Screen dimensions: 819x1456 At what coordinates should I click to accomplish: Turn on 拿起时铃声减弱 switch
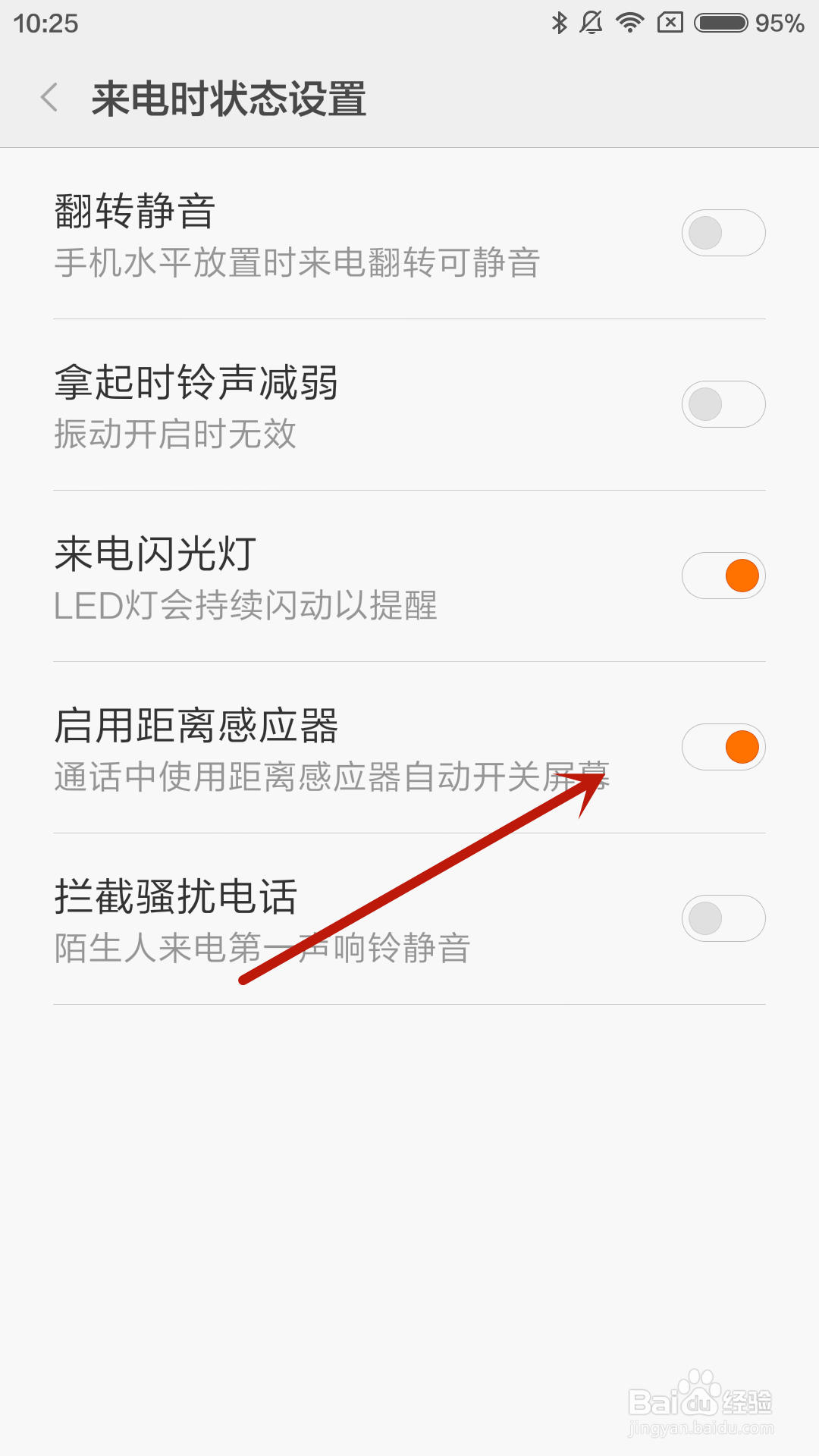[x=723, y=404]
